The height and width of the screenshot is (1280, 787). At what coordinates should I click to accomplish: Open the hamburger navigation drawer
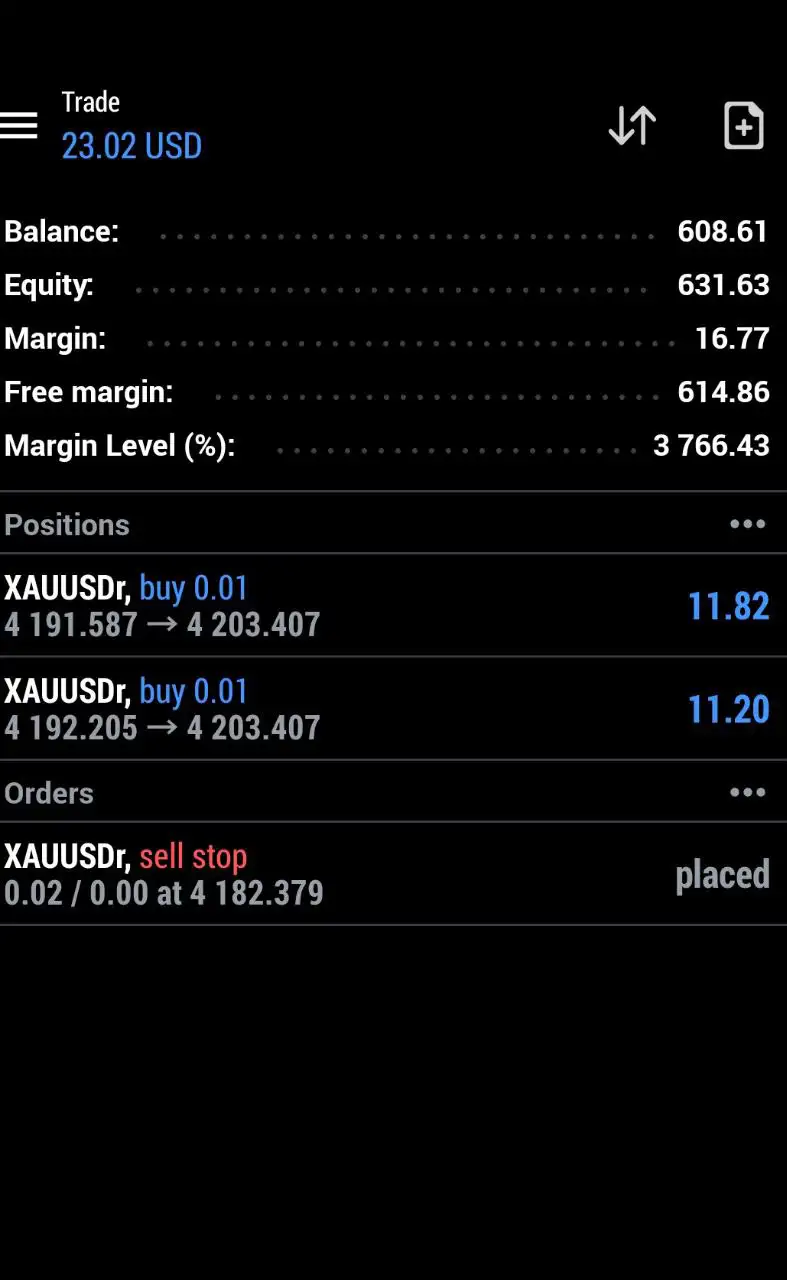pos(19,126)
